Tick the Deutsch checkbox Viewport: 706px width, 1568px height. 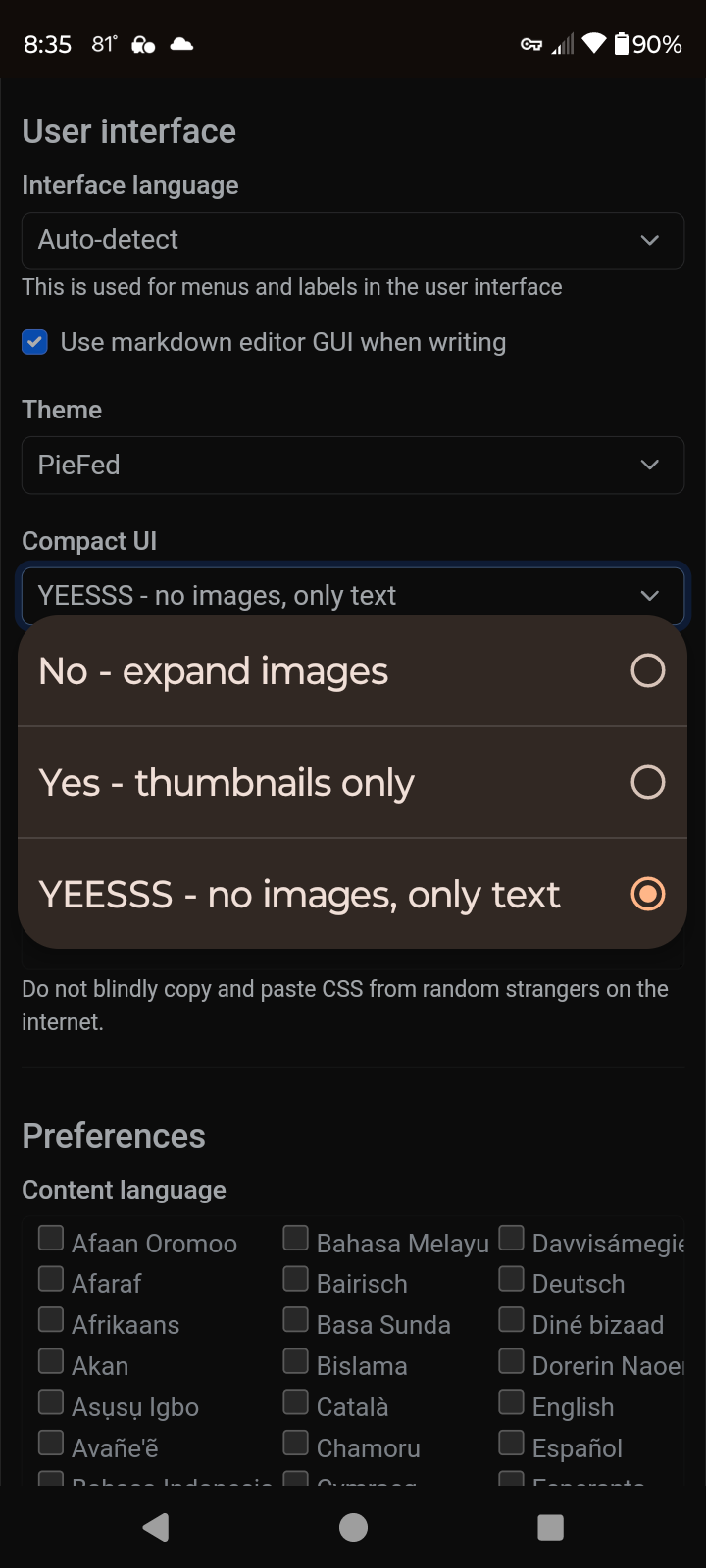pos(511,1278)
